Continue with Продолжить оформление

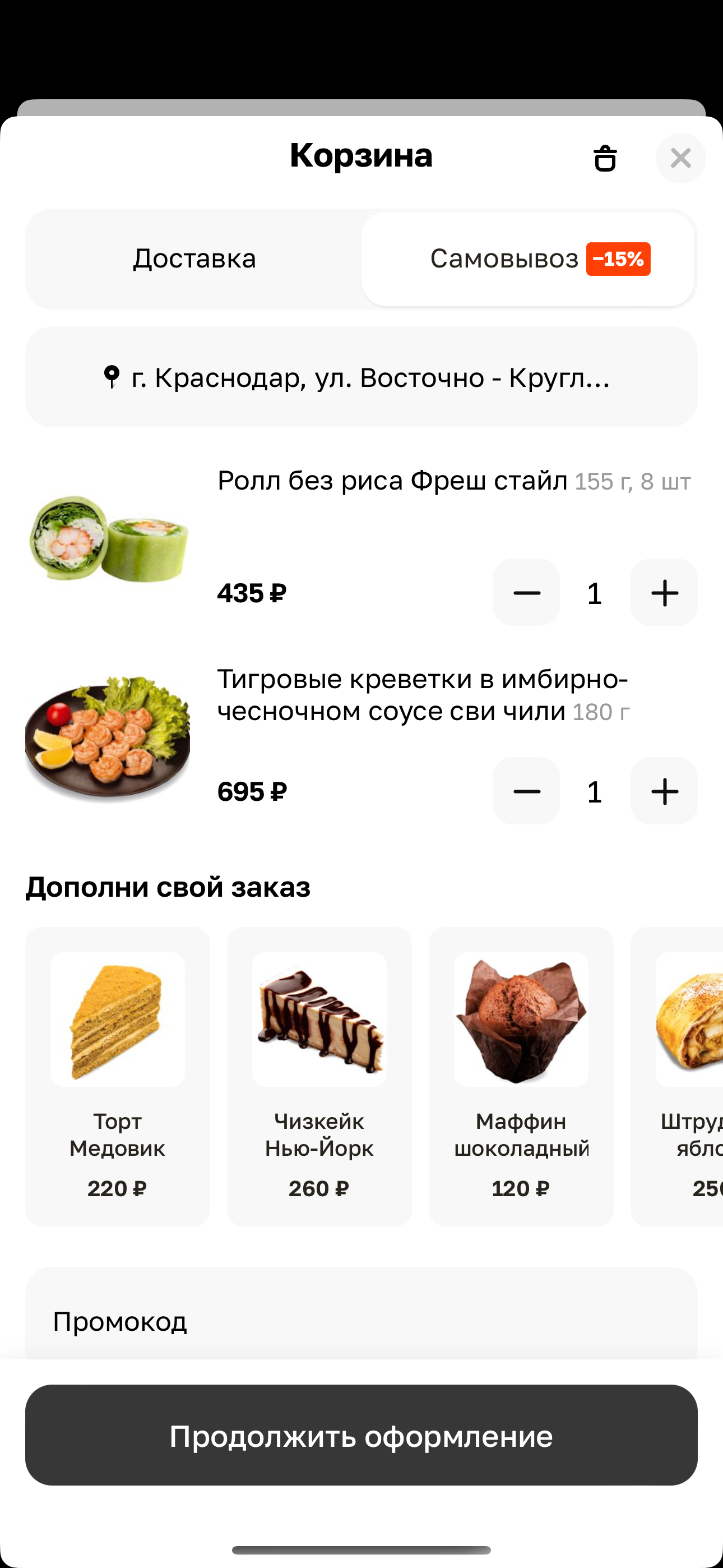pos(361,1435)
